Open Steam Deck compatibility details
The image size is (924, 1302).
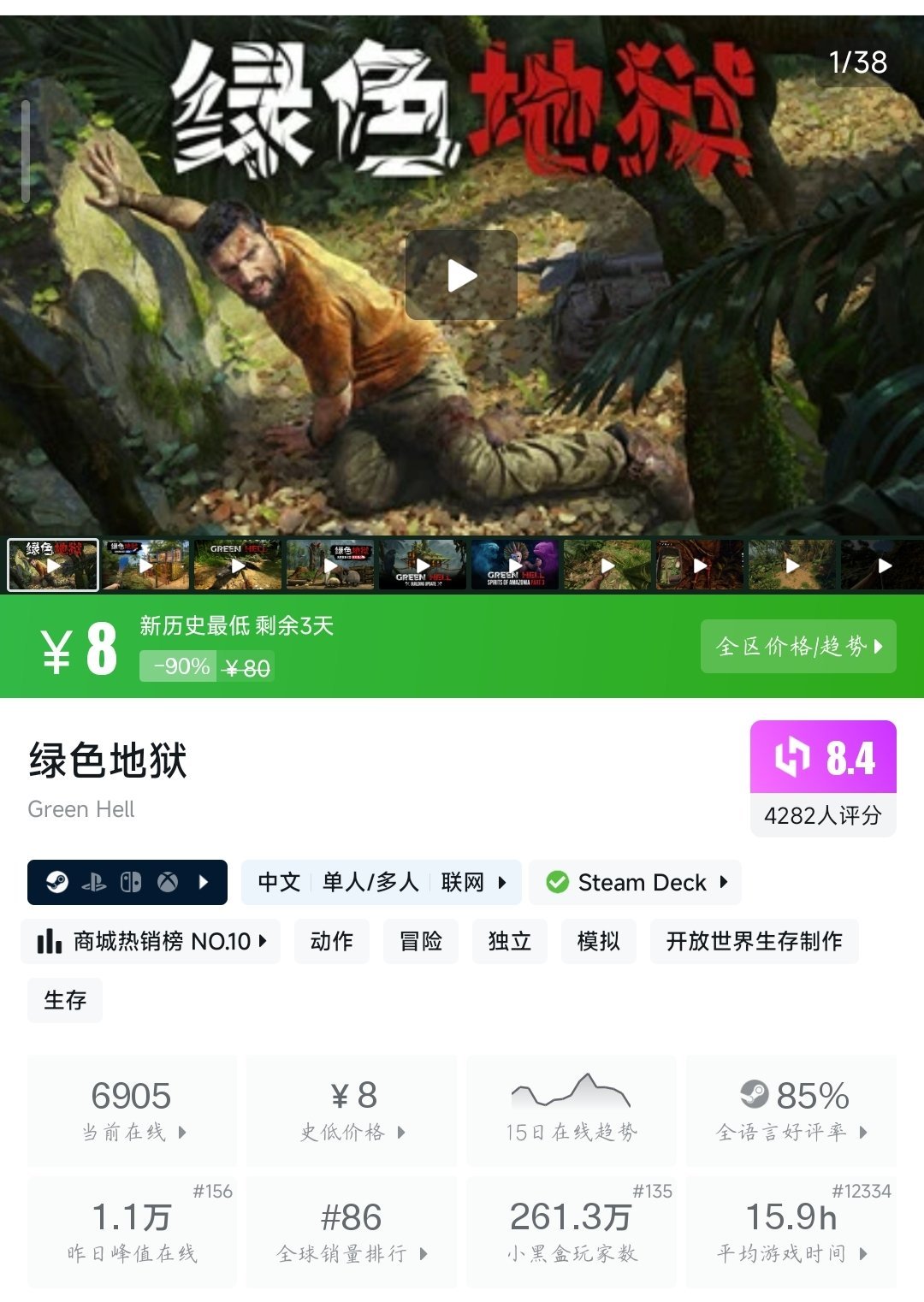coord(635,882)
